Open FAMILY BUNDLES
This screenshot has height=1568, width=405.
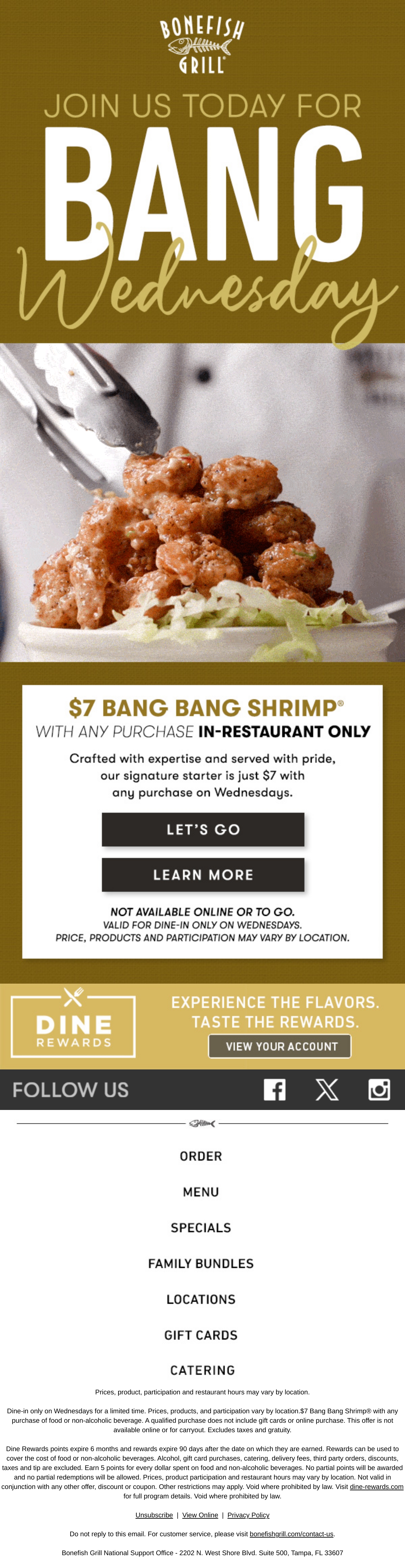click(x=201, y=1263)
